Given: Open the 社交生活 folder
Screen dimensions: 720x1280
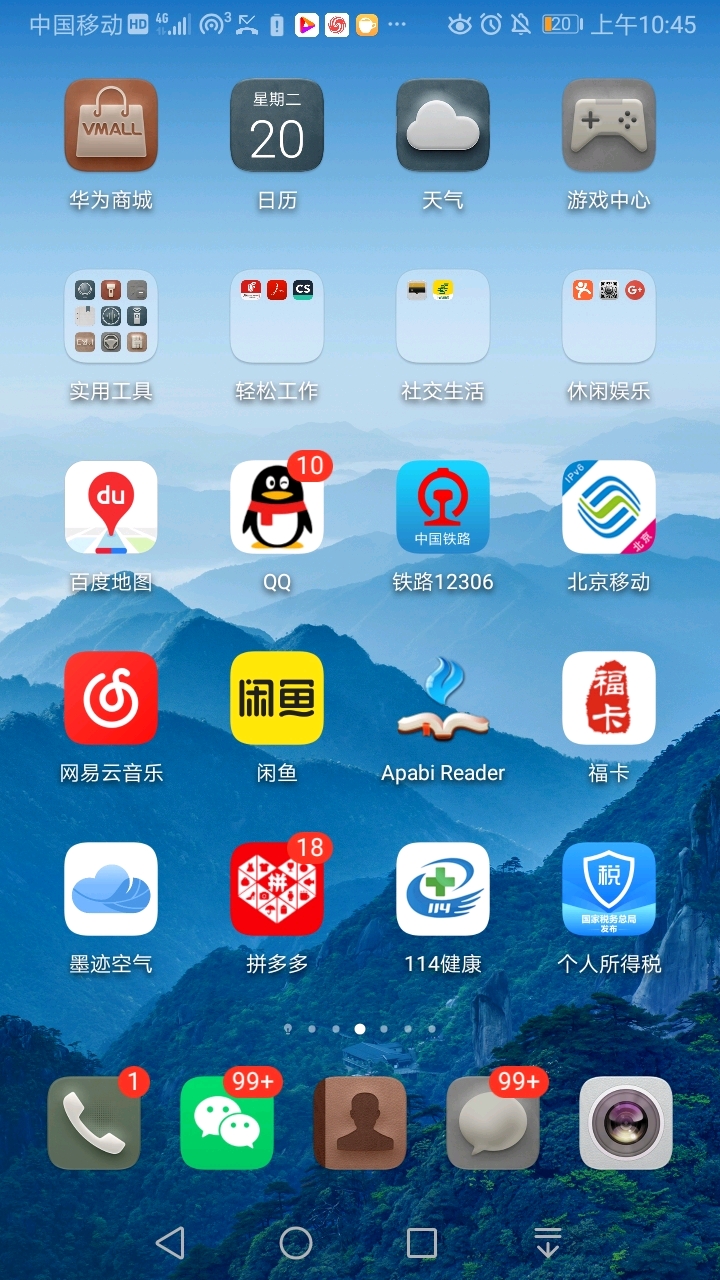Looking at the screenshot, I should [x=443, y=316].
